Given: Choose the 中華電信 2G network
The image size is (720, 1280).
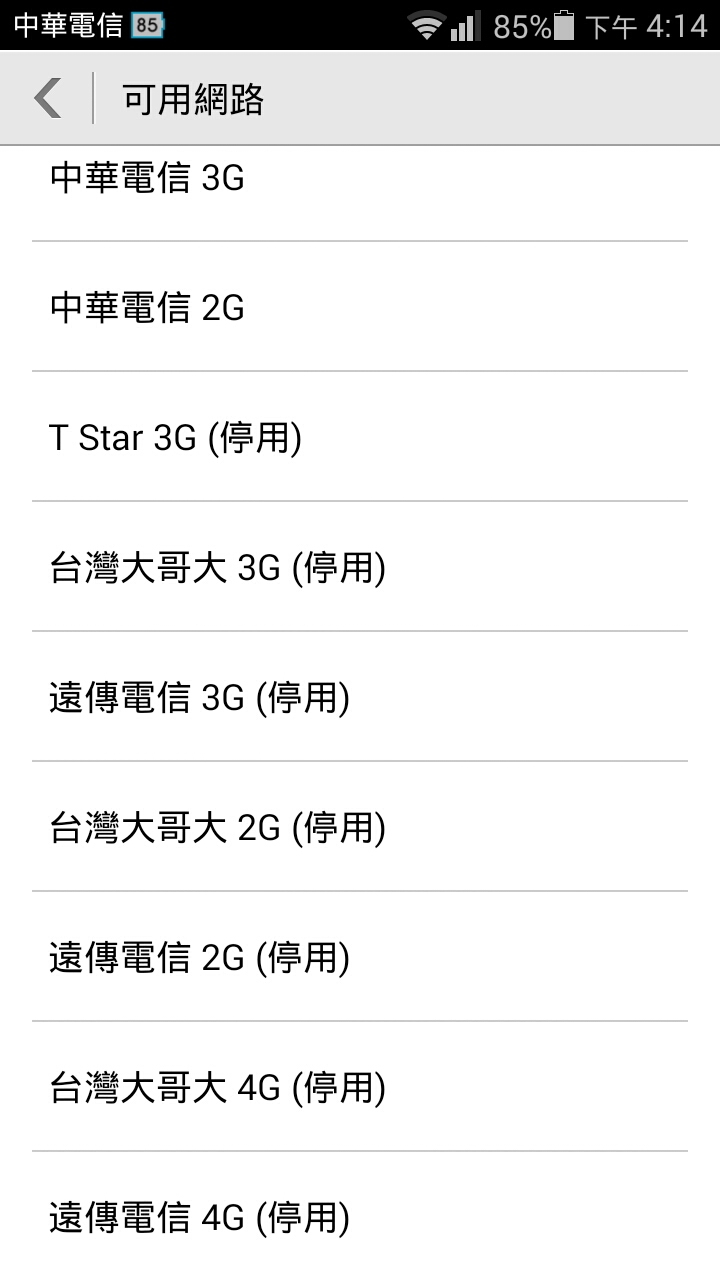Looking at the screenshot, I should [x=360, y=308].
